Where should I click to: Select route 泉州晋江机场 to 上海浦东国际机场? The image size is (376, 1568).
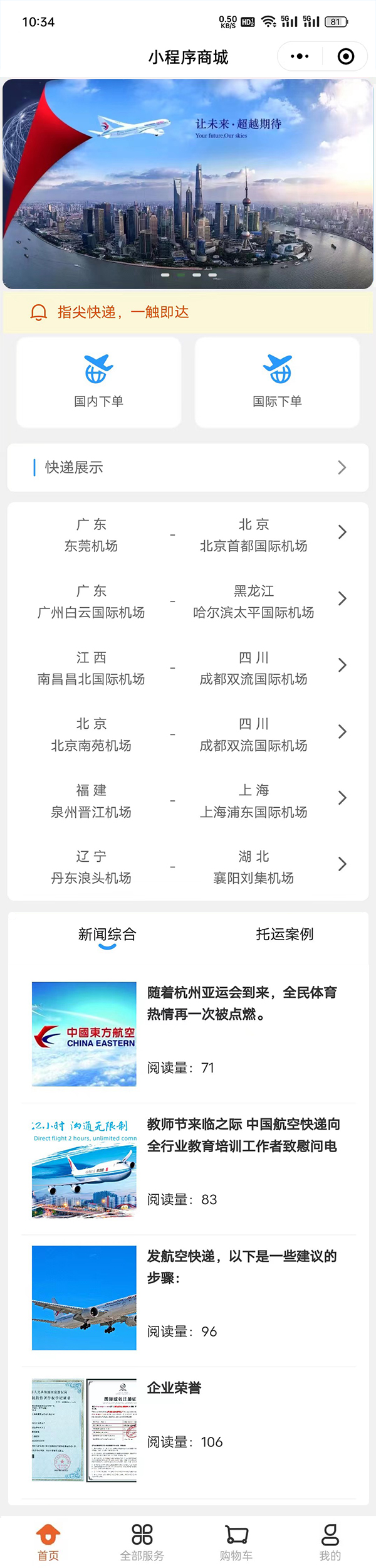click(188, 801)
